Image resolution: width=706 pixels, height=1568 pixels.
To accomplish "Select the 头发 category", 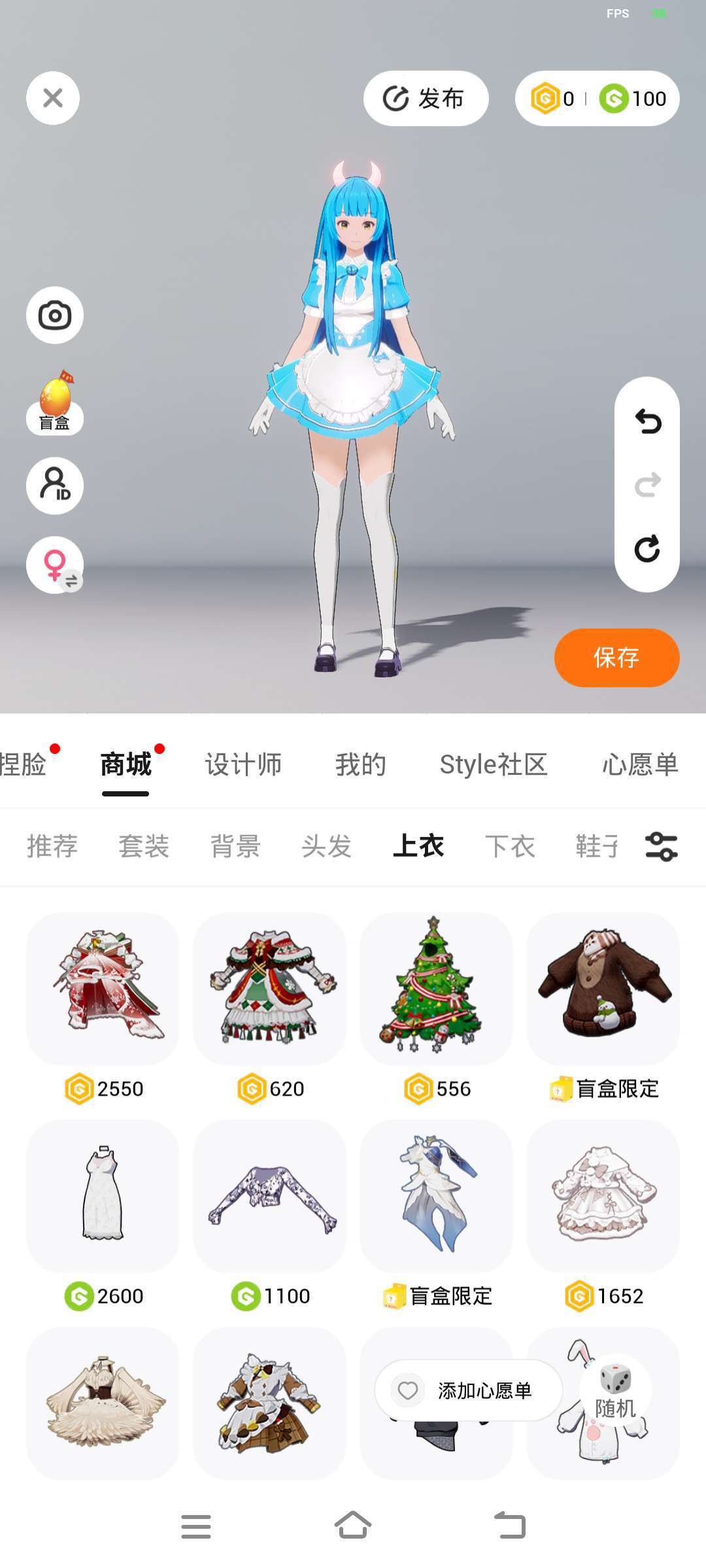I will pos(326,846).
